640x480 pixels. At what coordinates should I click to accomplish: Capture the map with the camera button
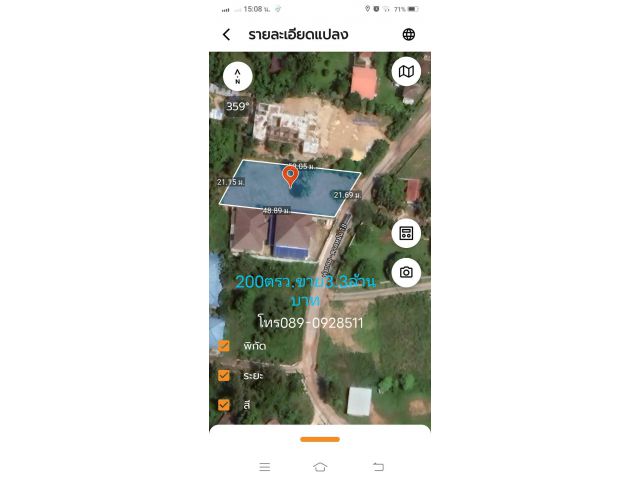click(406, 272)
